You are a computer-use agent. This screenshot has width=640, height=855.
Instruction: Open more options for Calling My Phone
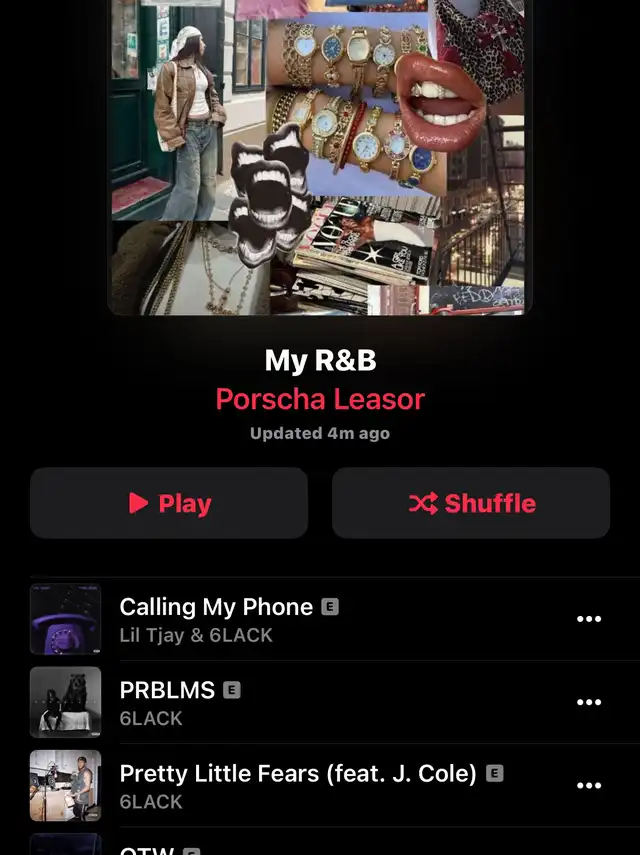pos(589,619)
